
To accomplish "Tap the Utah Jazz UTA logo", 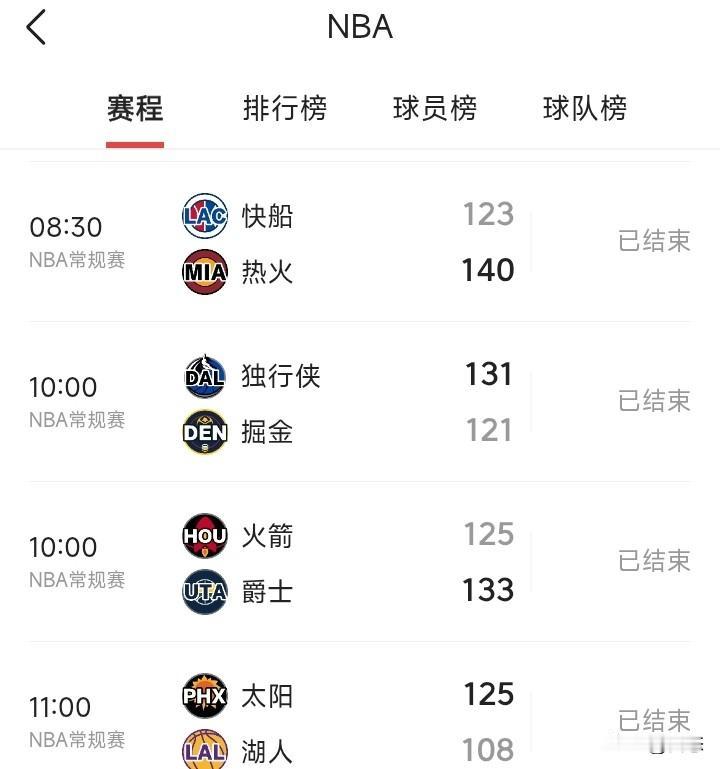I will 204,591.
